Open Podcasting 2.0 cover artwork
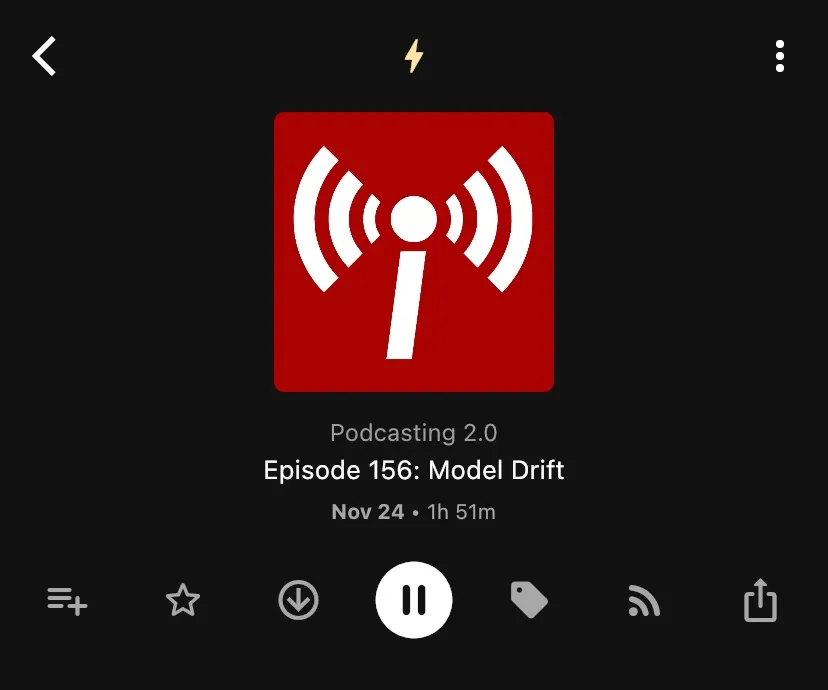This screenshot has height=690, width=828. click(x=414, y=251)
